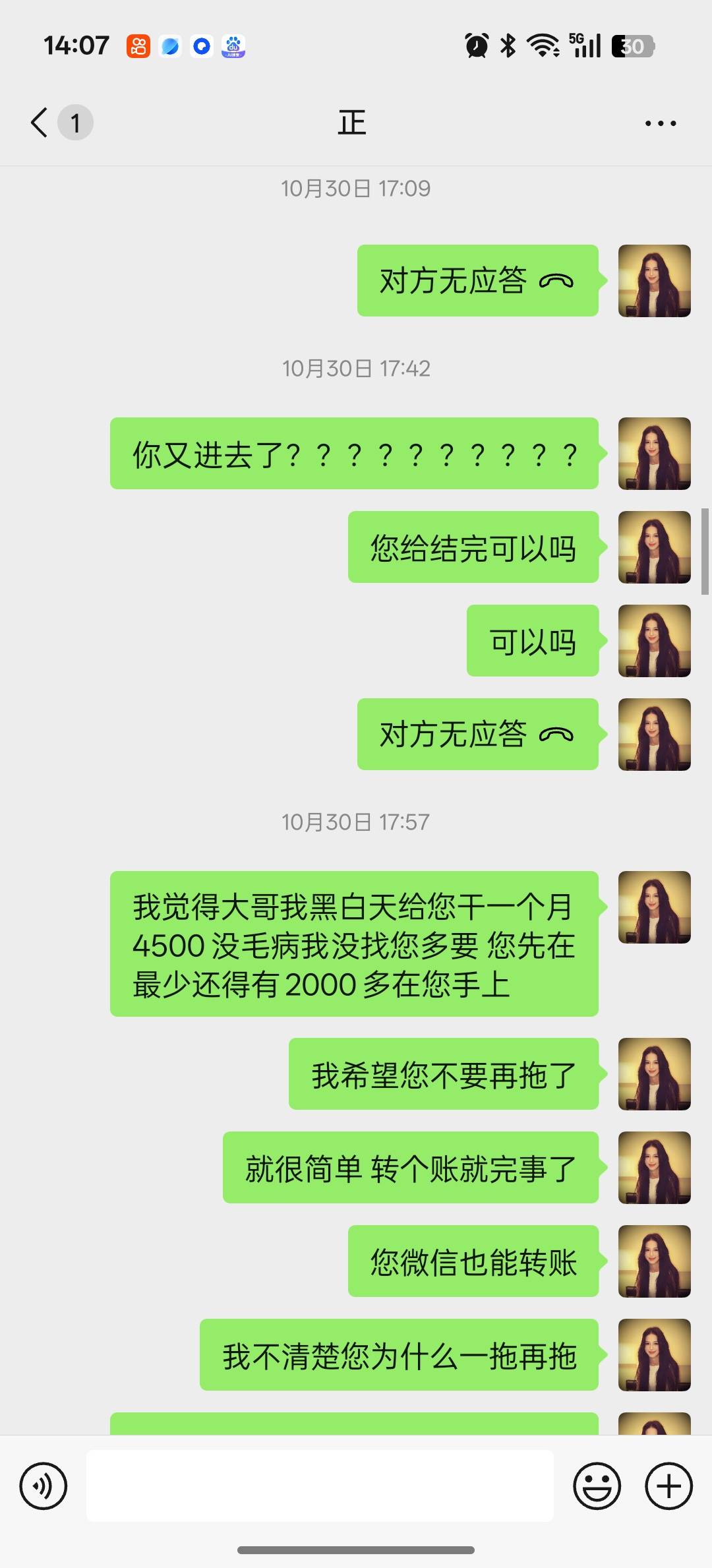
Task: Tap the message text input field
Action: (320, 1486)
